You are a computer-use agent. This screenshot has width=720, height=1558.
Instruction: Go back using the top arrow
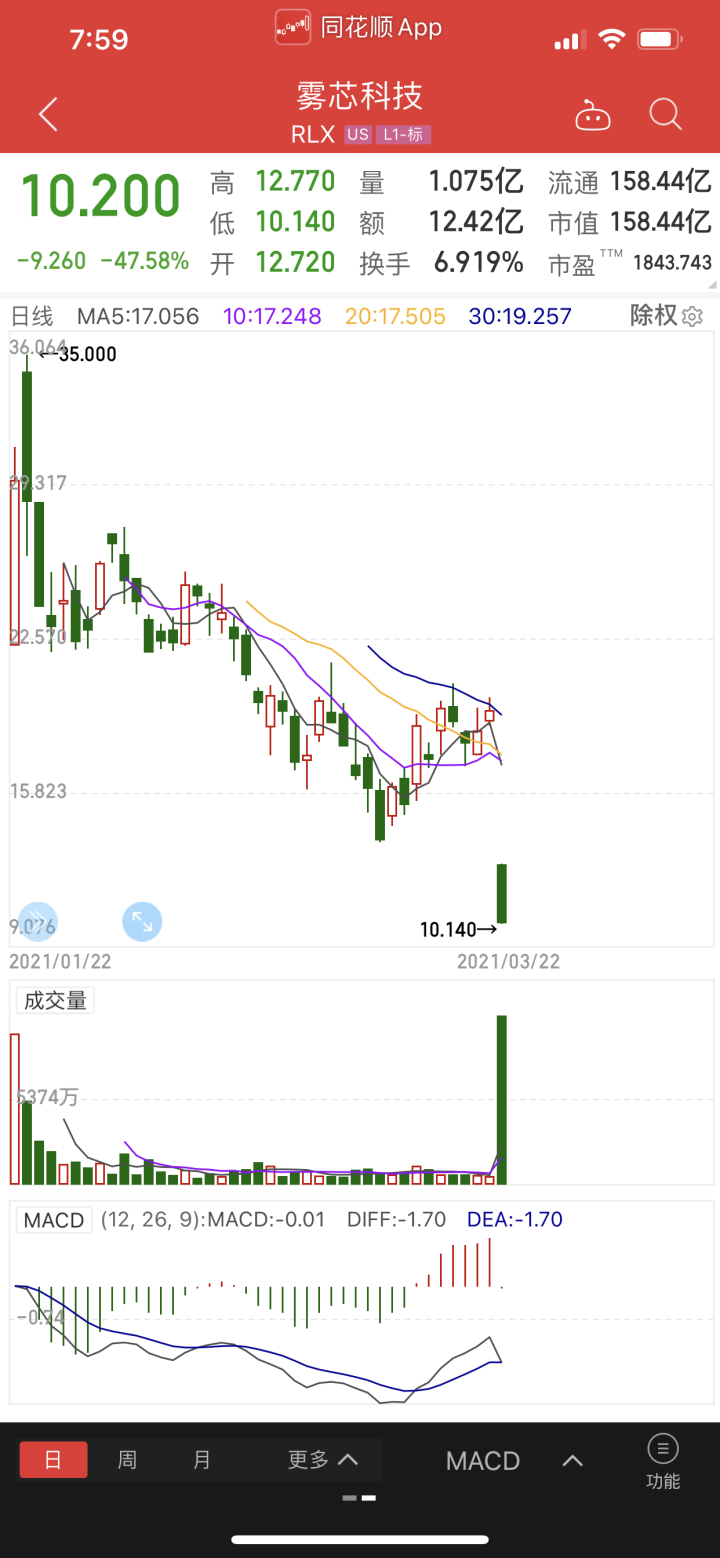pyautogui.click(x=47, y=114)
